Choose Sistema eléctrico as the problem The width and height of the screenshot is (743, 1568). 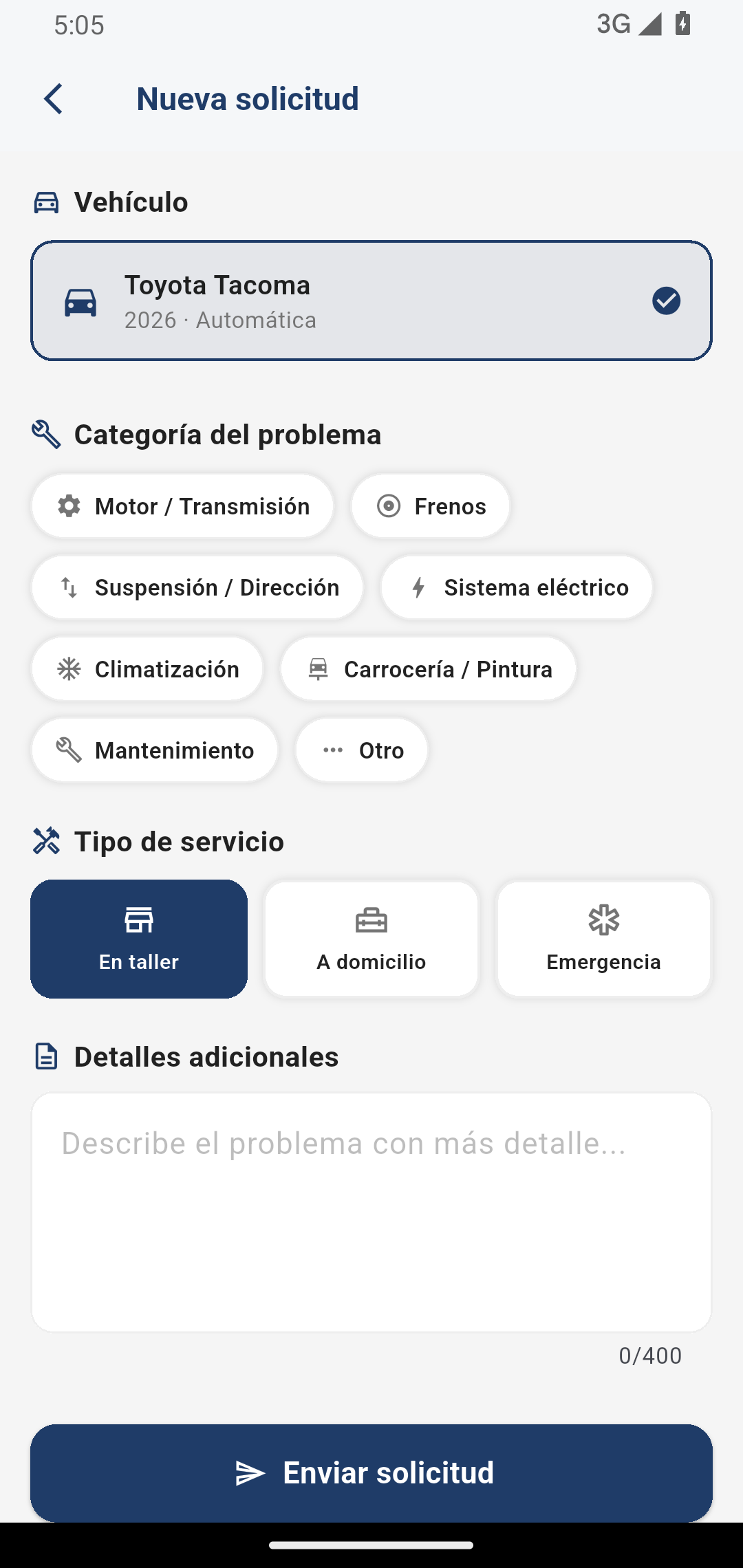coord(517,587)
